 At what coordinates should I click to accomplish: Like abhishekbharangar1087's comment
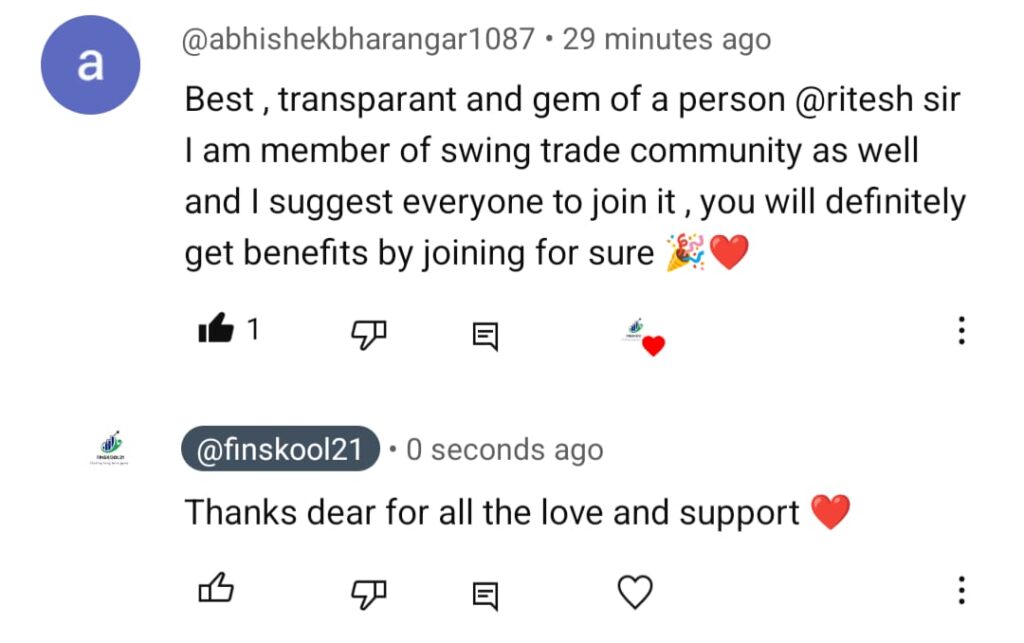tap(216, 330)
